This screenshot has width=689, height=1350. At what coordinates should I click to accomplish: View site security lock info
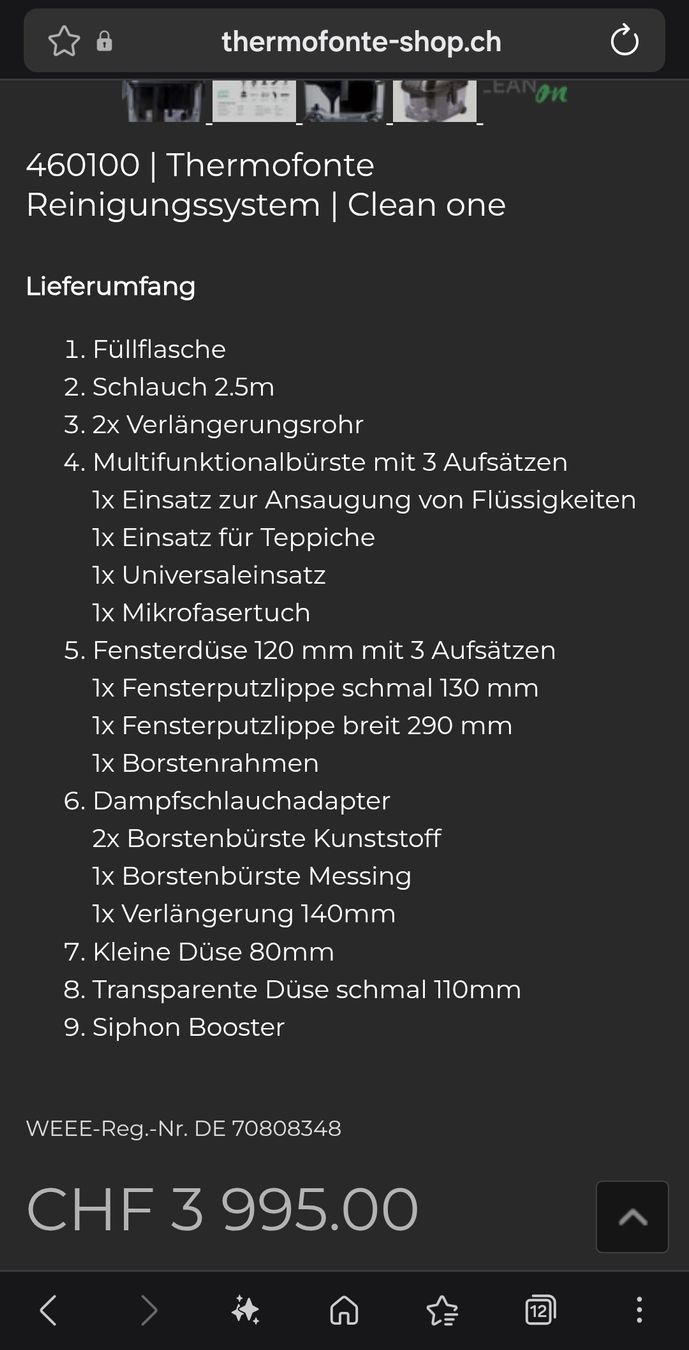(x=104, y=42)
